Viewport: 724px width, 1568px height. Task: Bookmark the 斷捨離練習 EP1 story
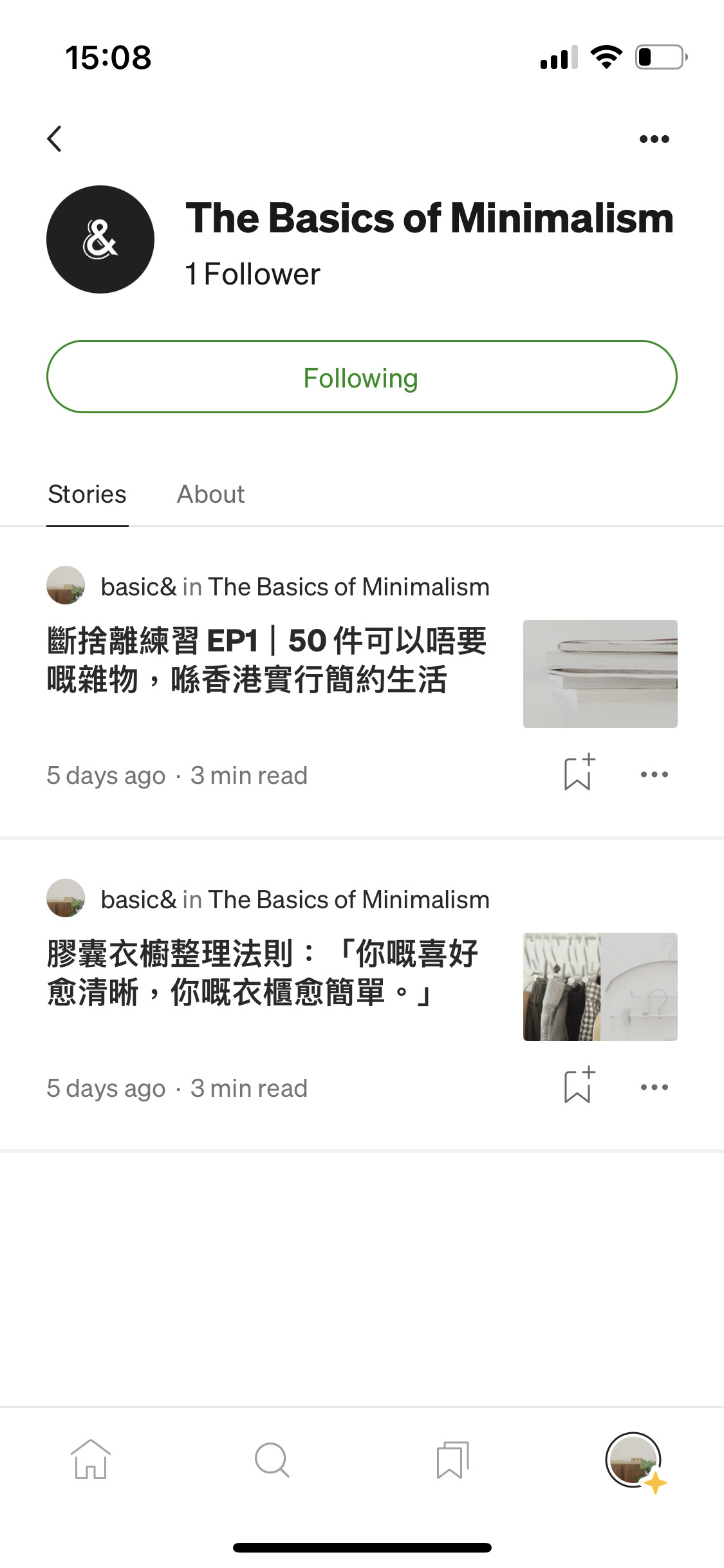(x=579, y=772)
